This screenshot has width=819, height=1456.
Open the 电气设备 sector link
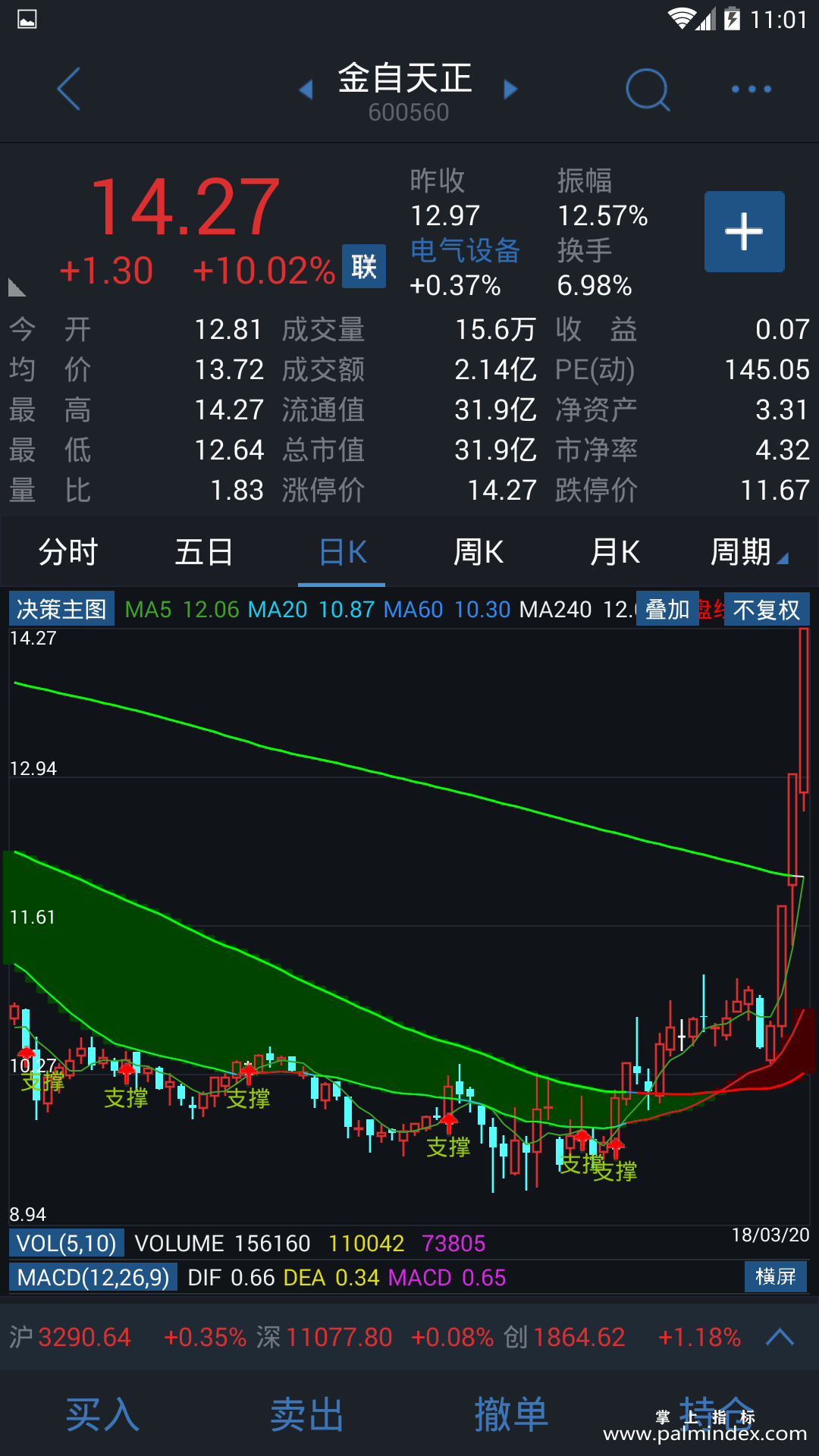(465, 250)
